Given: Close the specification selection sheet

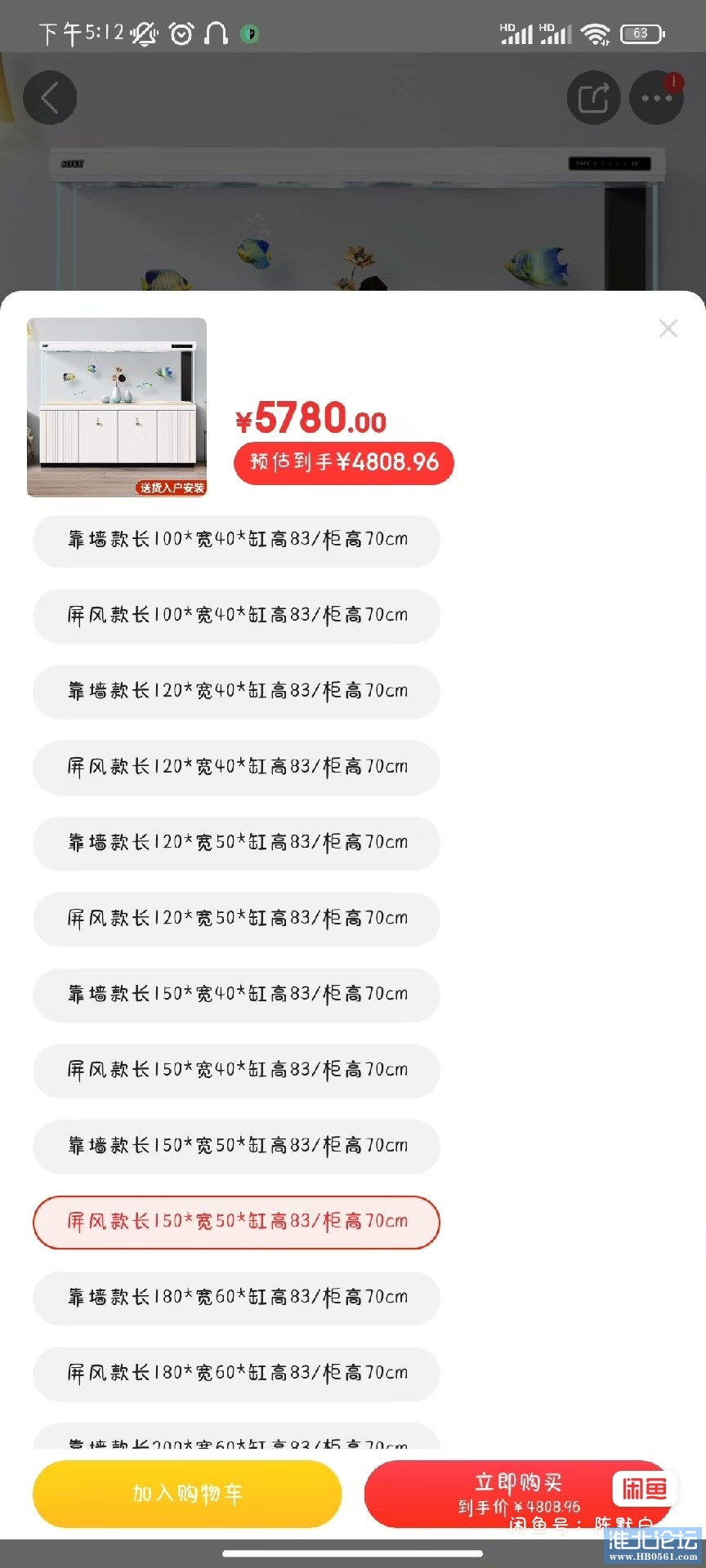Looking at the screenshot, I should pyautogui.click(x=668, y=328).
